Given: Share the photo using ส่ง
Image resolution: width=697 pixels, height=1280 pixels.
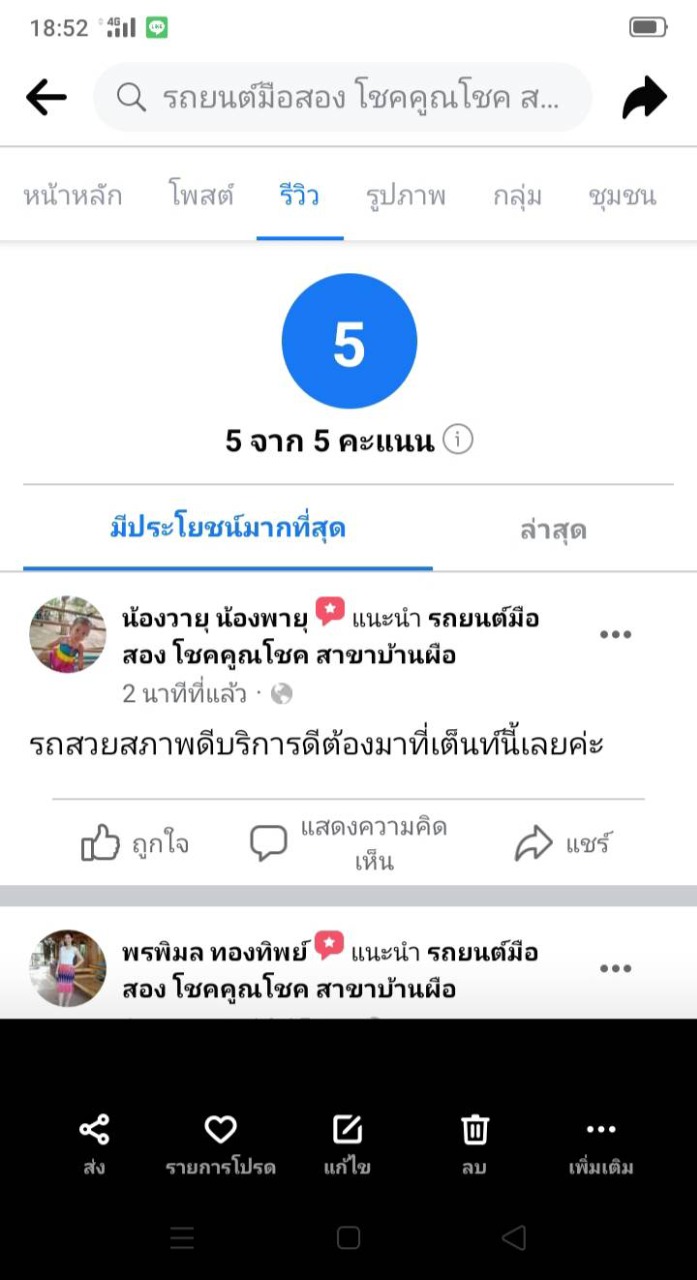Looking at the screenshot, I should click(x=94, y=1142).
